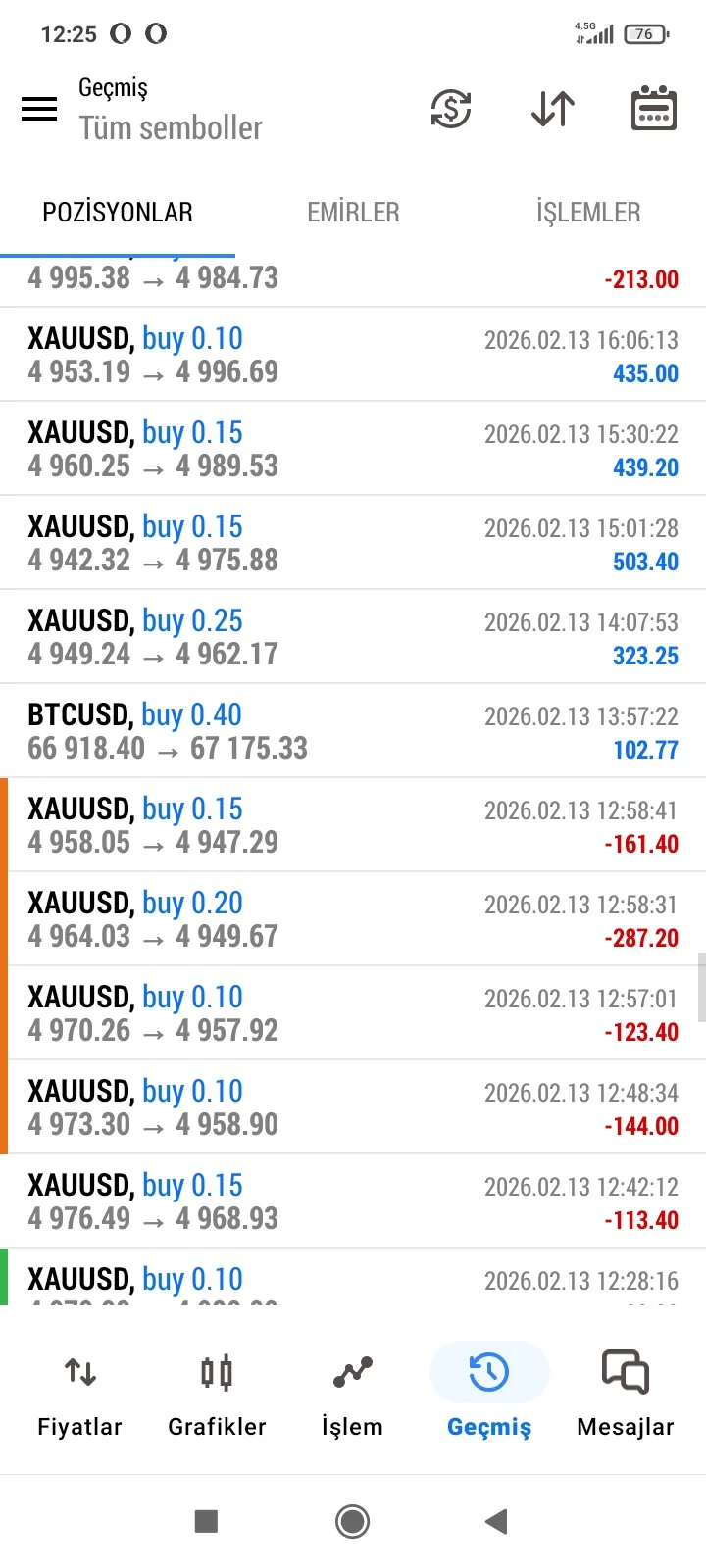
Task: Select the POZİSYONLAR tab
Action: point(118,213)
